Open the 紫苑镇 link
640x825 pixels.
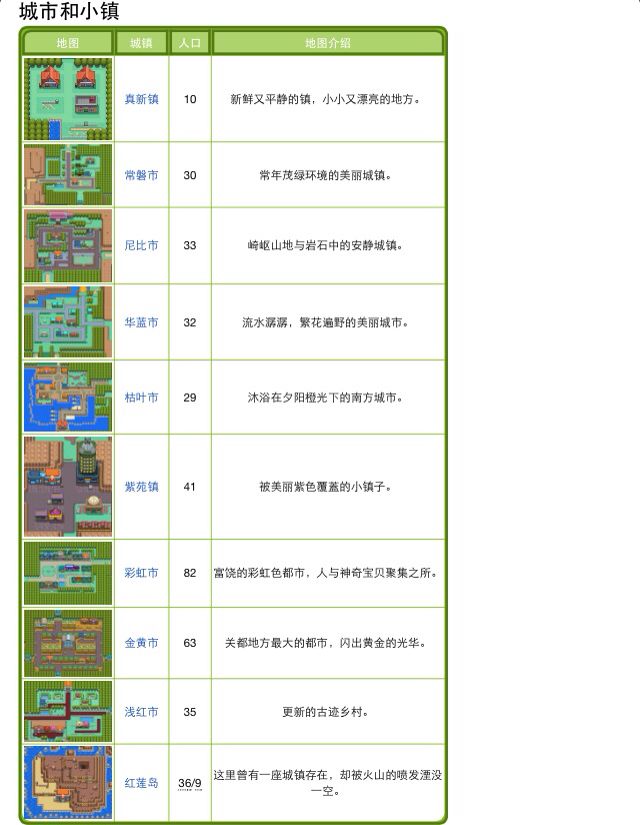141,487
